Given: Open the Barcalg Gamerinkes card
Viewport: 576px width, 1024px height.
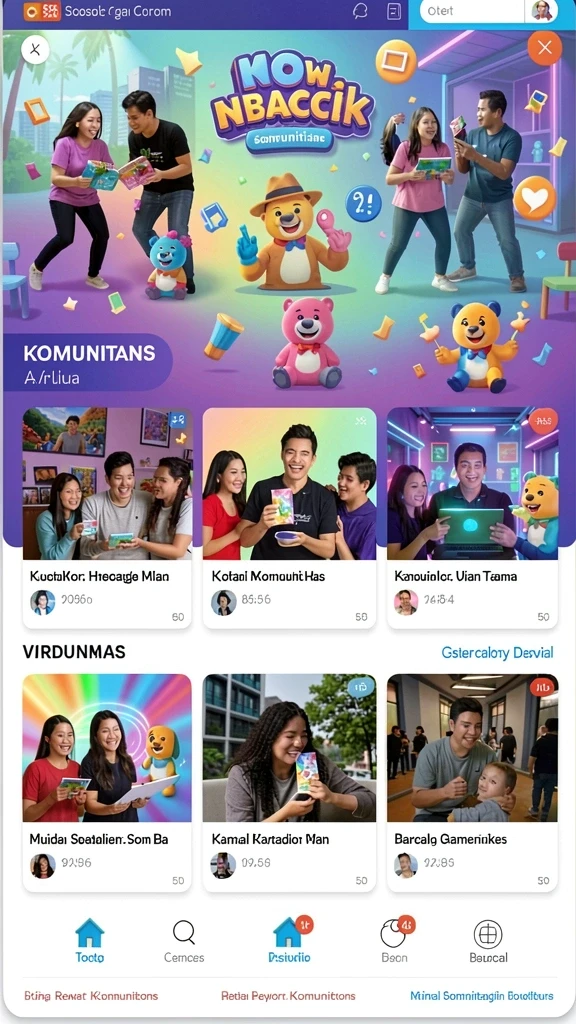Looking at the screenshot, I should [x=472, y=782].
